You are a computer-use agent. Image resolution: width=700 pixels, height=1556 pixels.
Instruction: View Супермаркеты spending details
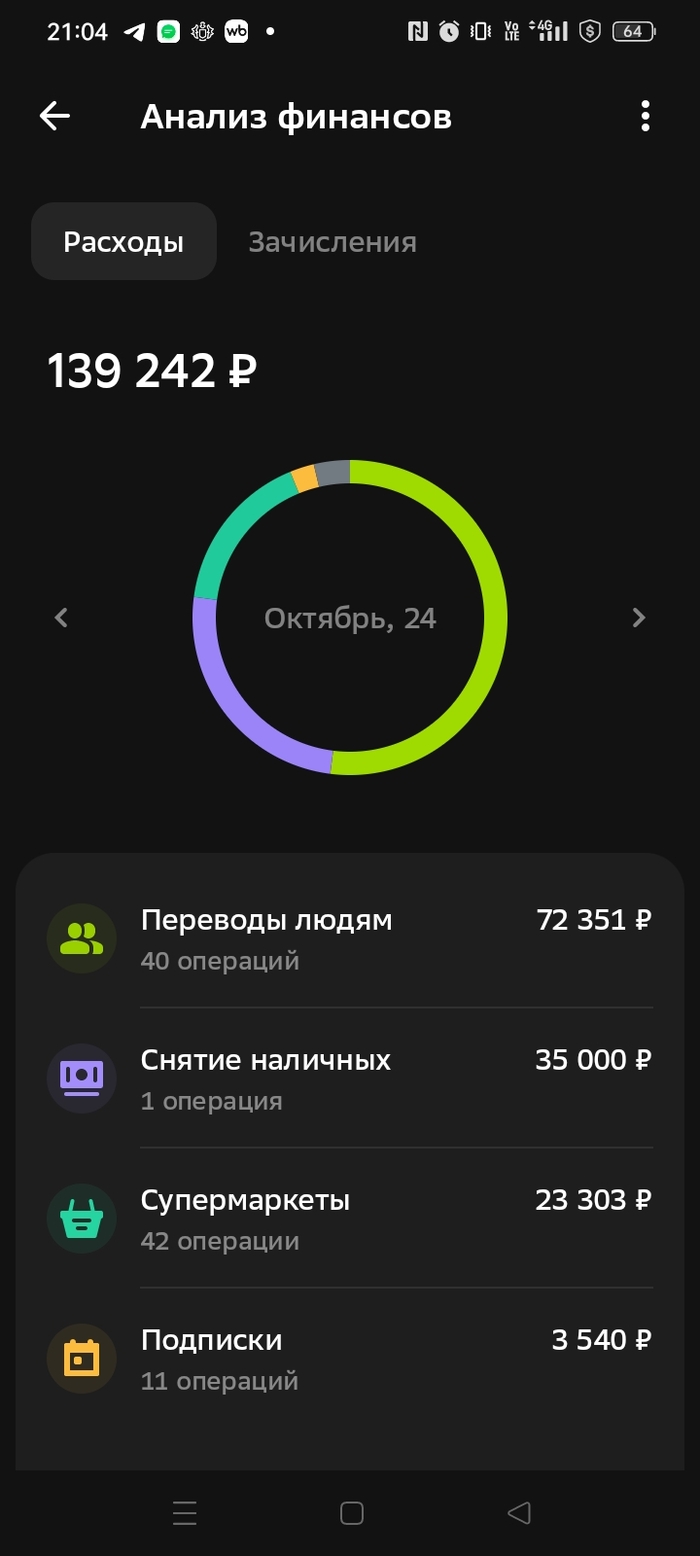[350, 1218]
